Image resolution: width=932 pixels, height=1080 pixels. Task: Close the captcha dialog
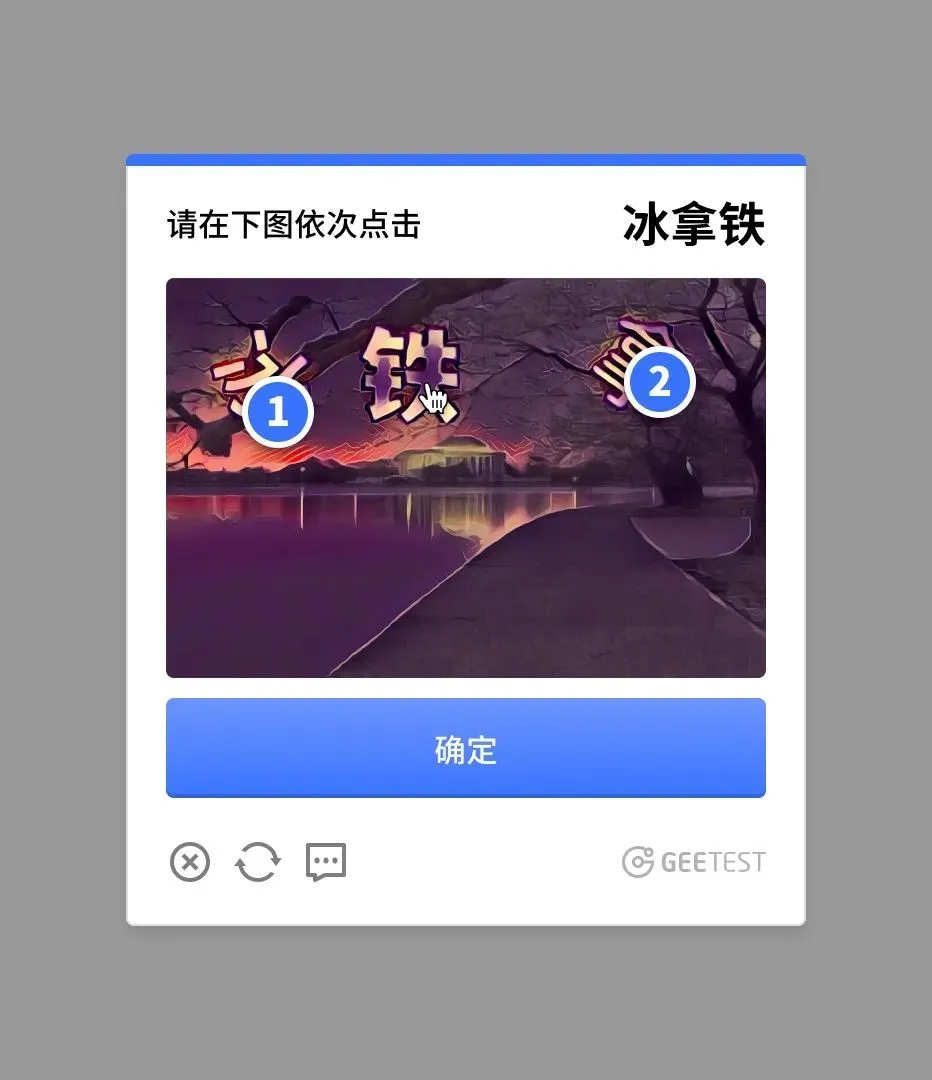(x=190, y=861)
